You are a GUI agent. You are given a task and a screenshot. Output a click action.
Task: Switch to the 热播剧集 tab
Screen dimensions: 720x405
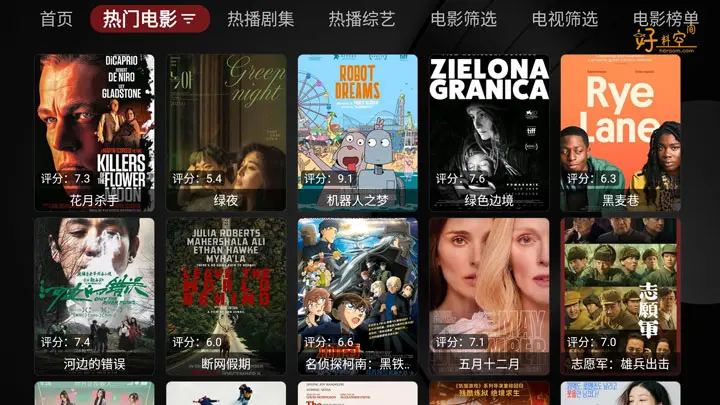click(260, 19)
